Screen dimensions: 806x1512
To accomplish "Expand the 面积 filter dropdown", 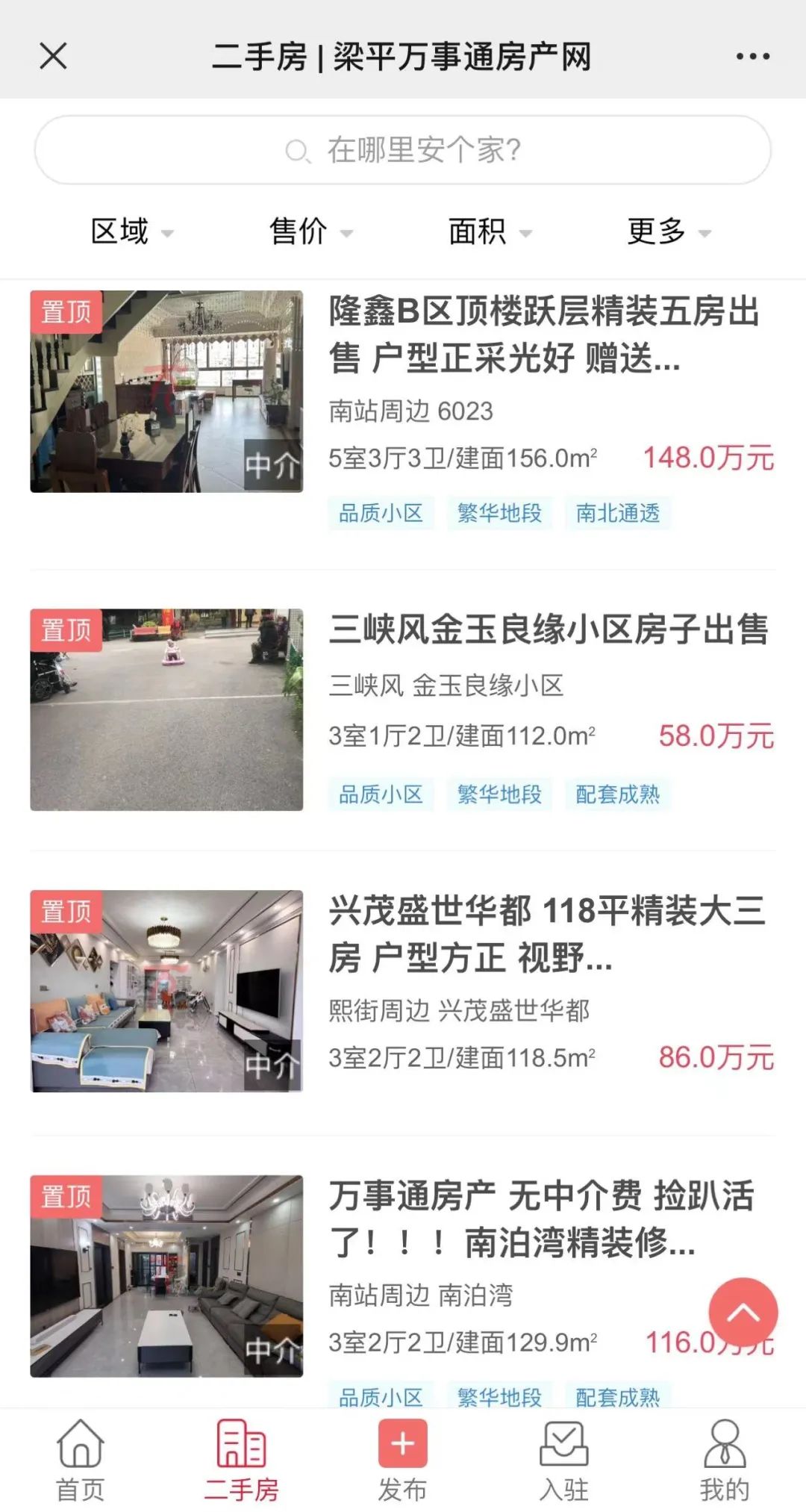I will pos(490,231).
